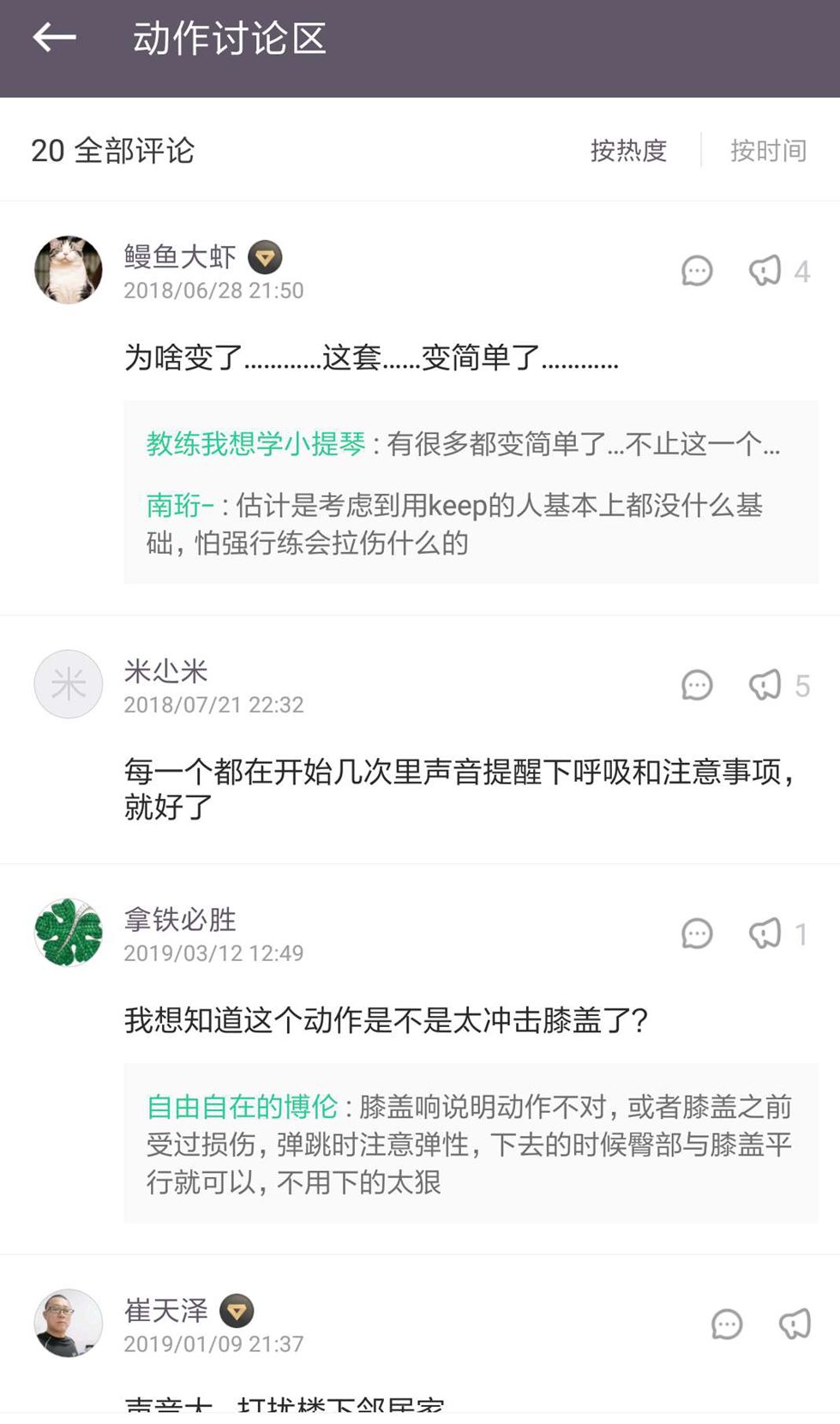Like 米尐米's comment
The height and width of the screenshot is (1424, 840).
765,685
